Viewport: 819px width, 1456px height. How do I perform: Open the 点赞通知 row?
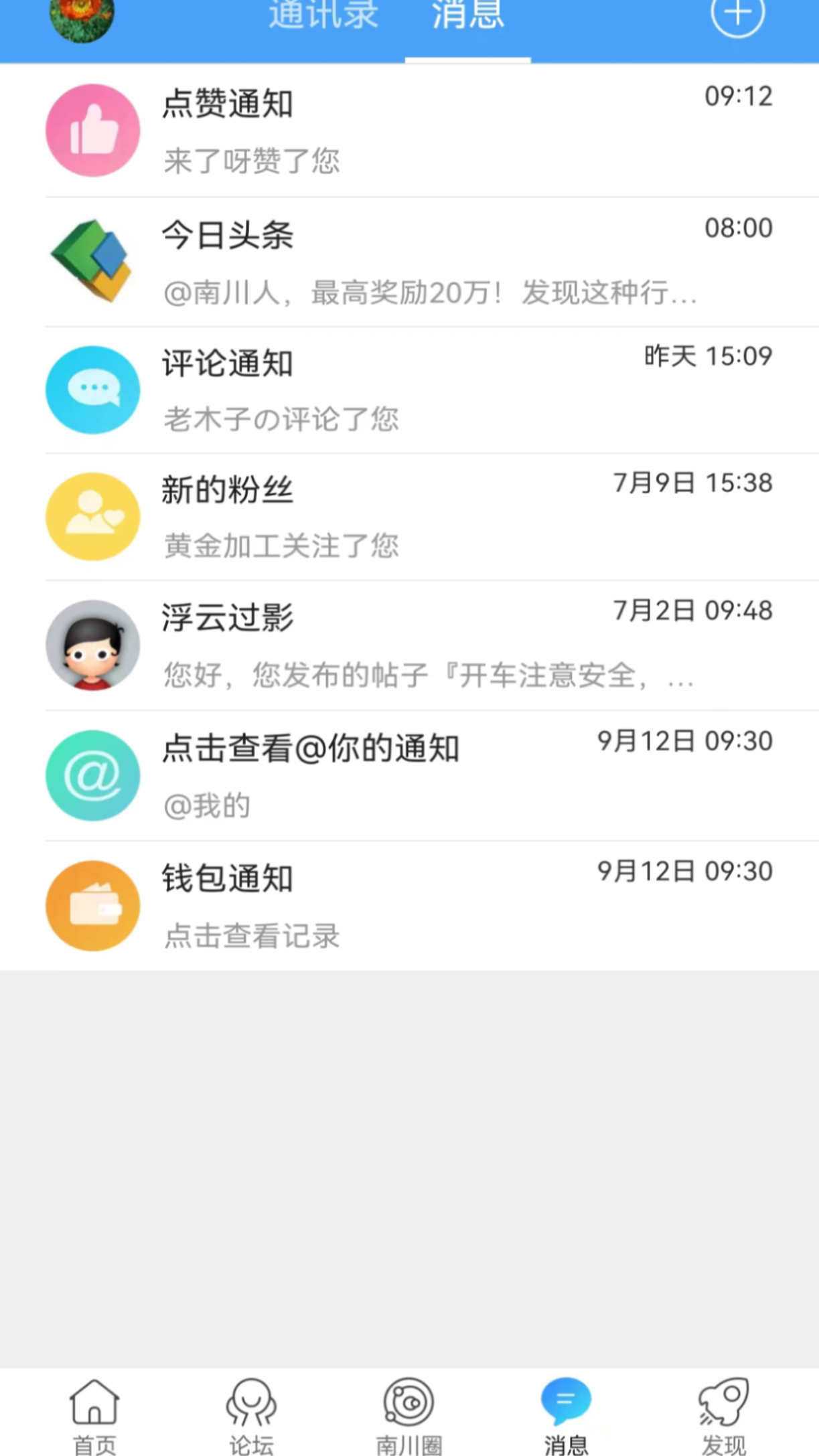tap(429, 131)
